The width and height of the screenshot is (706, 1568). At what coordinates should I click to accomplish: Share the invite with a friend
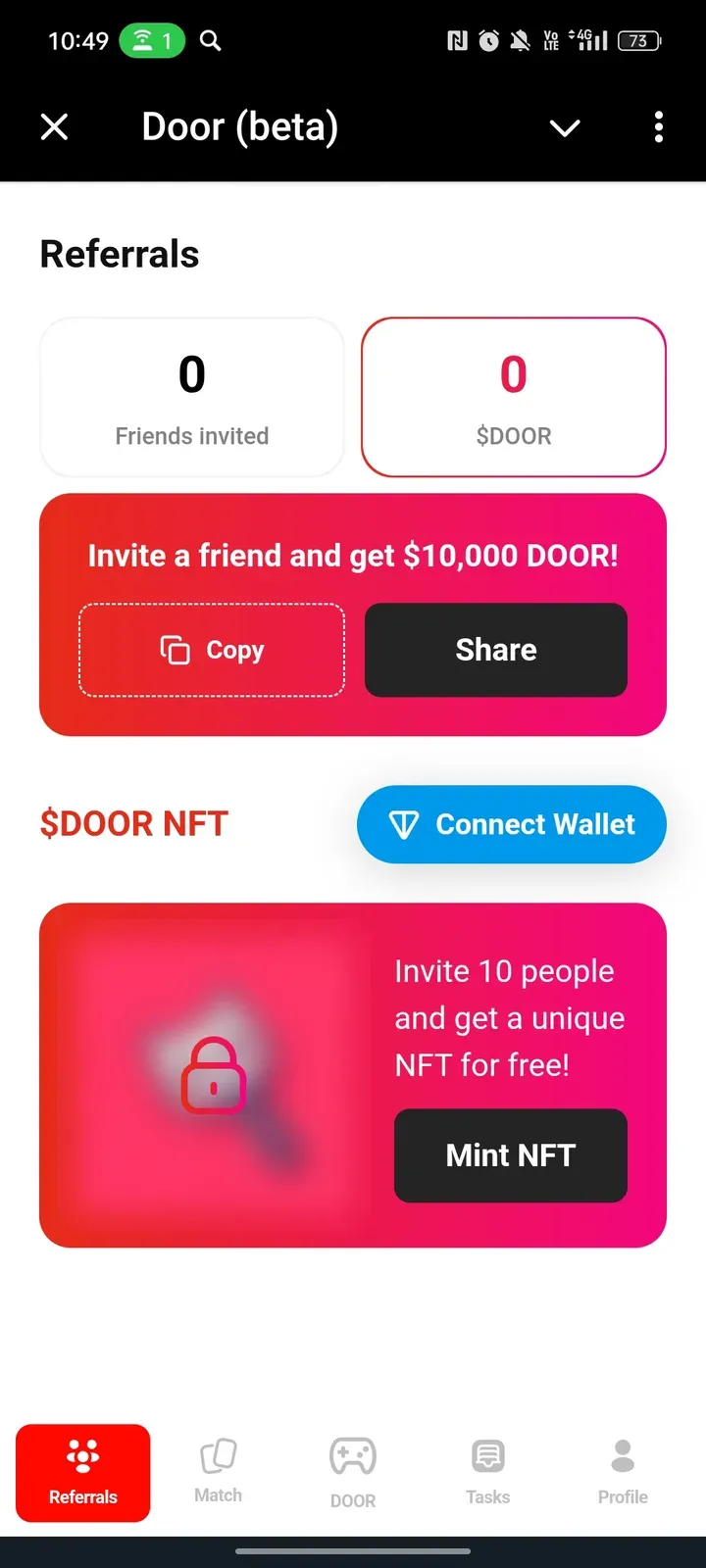[496, 650]
